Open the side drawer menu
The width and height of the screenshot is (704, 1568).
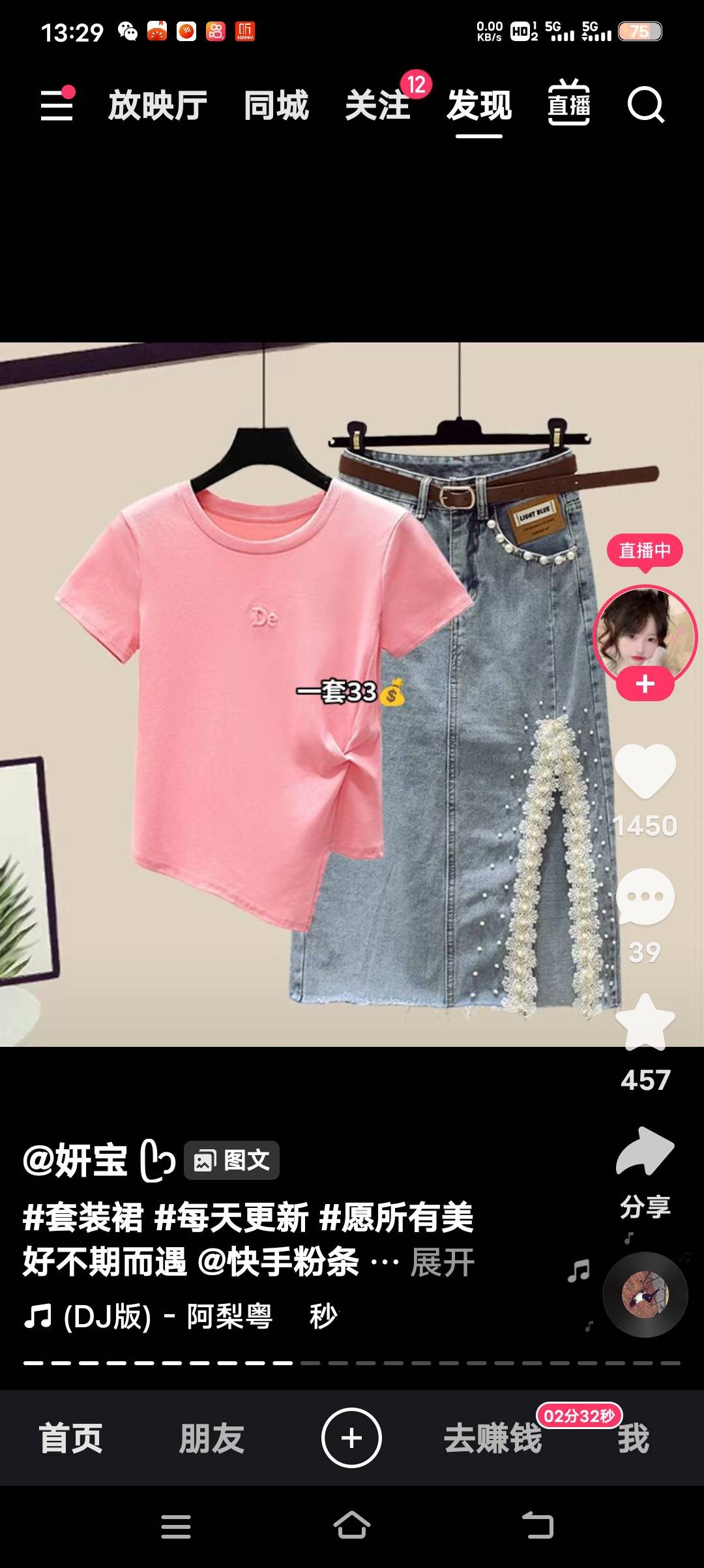point(57,105)
